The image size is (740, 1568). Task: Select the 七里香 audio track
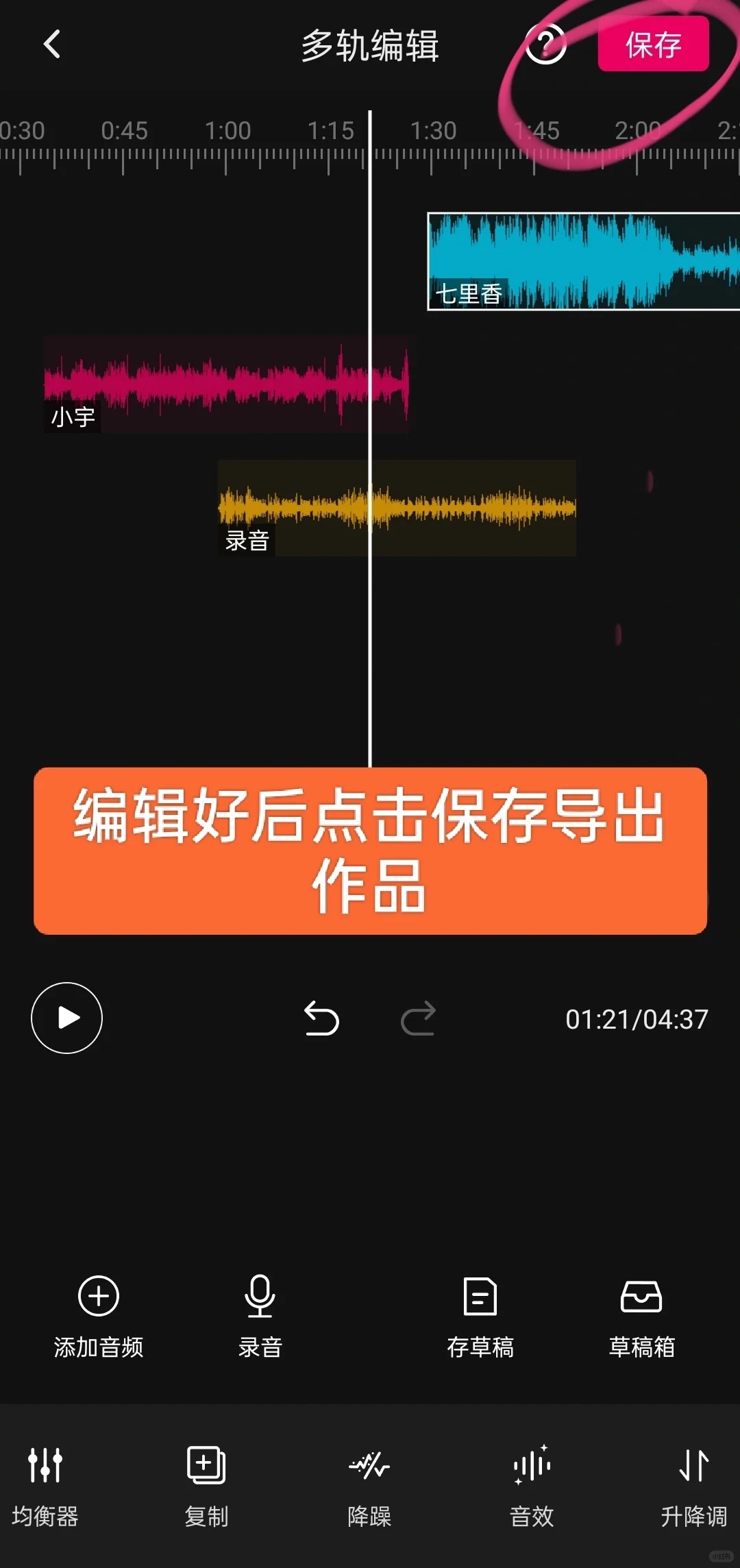click(582, 262)
